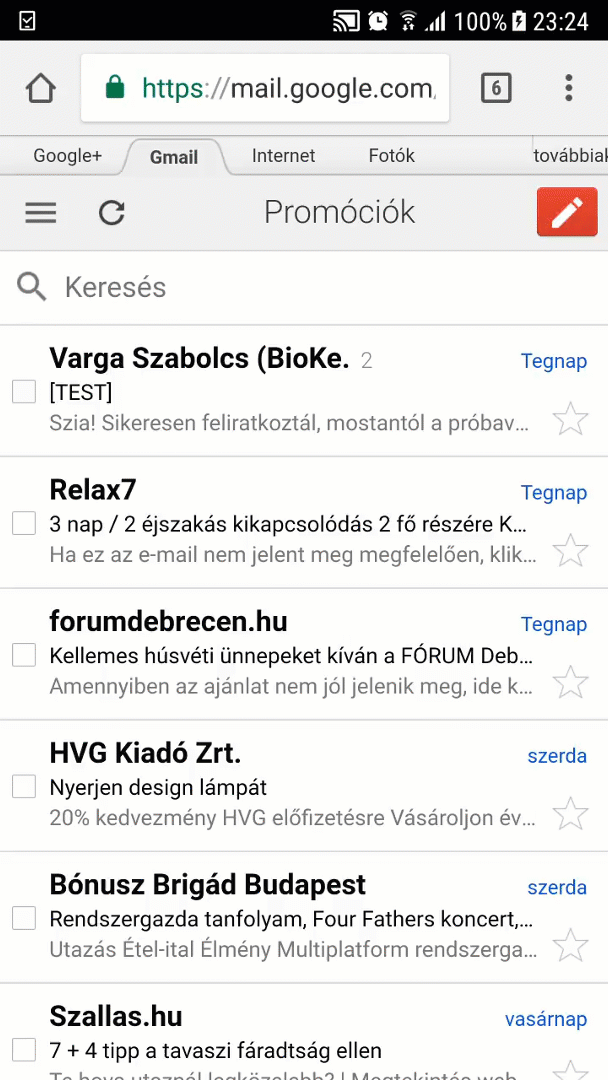Open the browser tab switcher
The width and height of the screenshot is (608, 1080).
(x=496, y=88)
